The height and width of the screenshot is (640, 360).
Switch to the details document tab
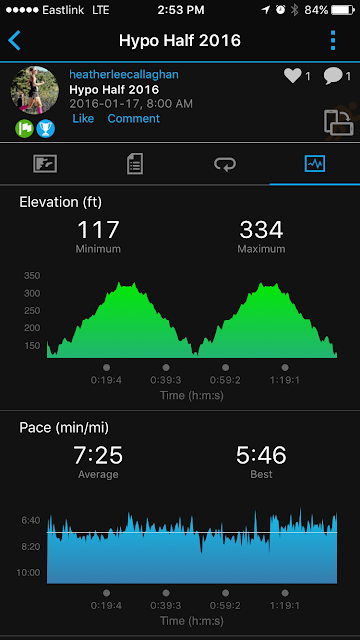tap(135, 164)
